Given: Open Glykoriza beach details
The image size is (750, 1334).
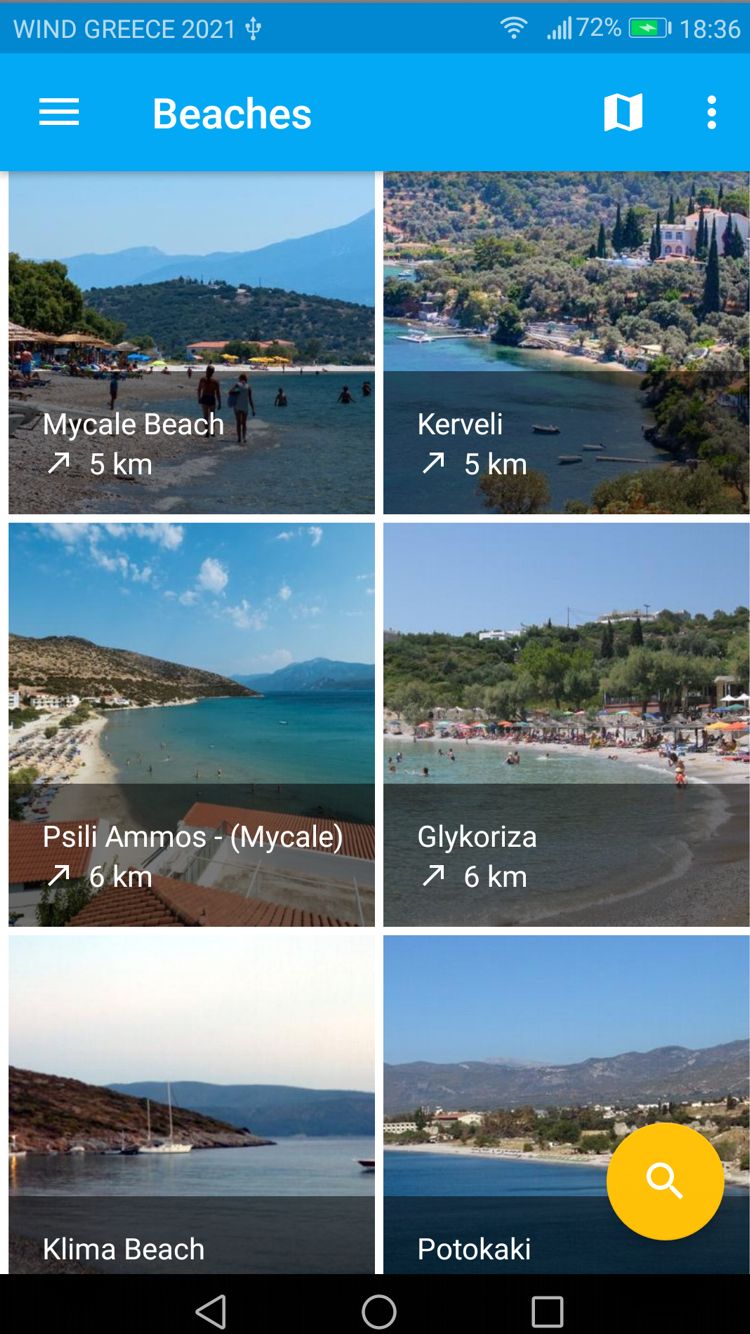Looking at the screenshot, I should click(x=566, y=725).
